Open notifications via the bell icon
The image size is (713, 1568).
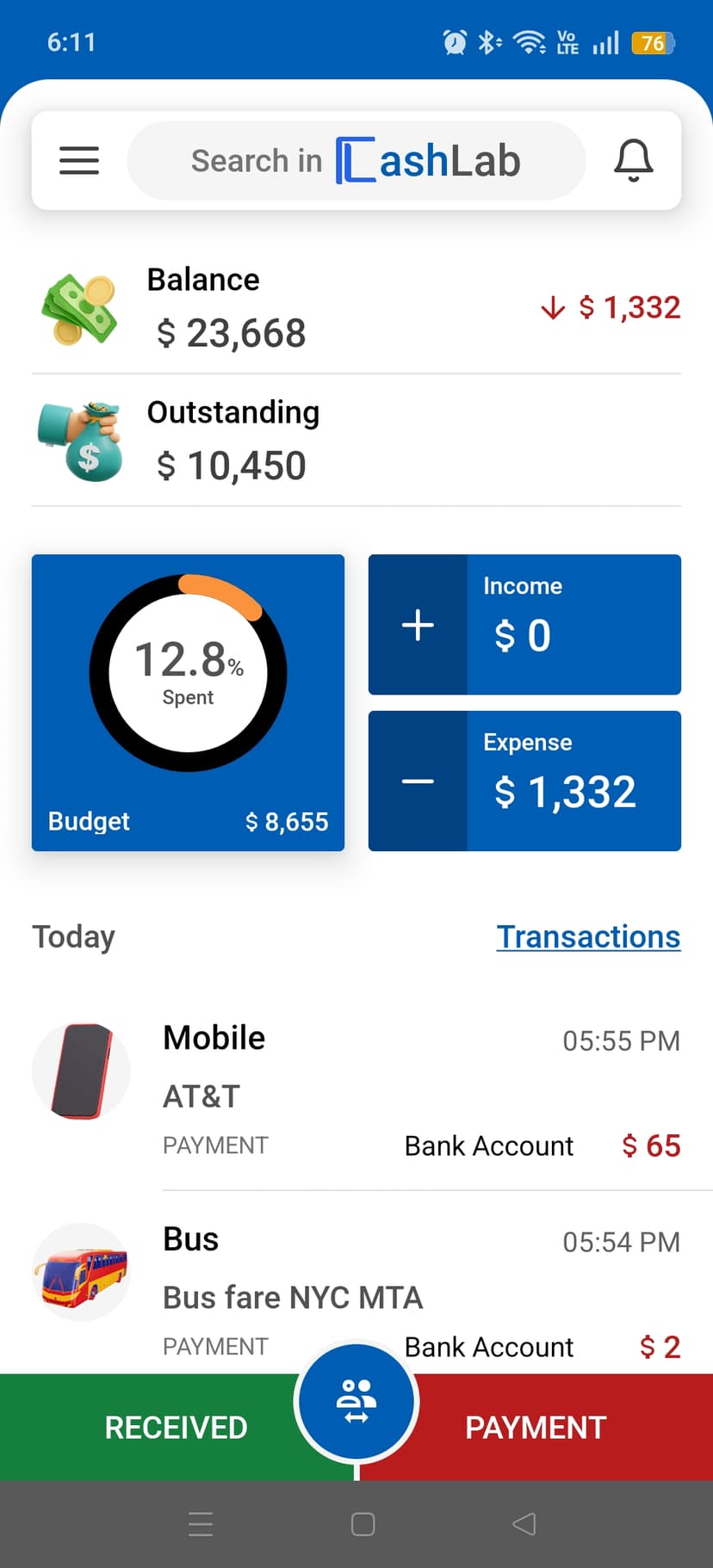coord(634,160)
